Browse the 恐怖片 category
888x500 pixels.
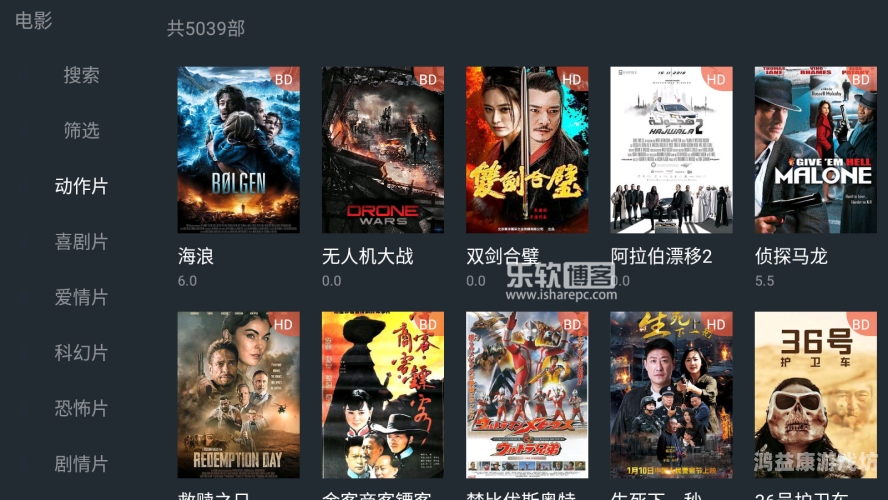(82, 408)
